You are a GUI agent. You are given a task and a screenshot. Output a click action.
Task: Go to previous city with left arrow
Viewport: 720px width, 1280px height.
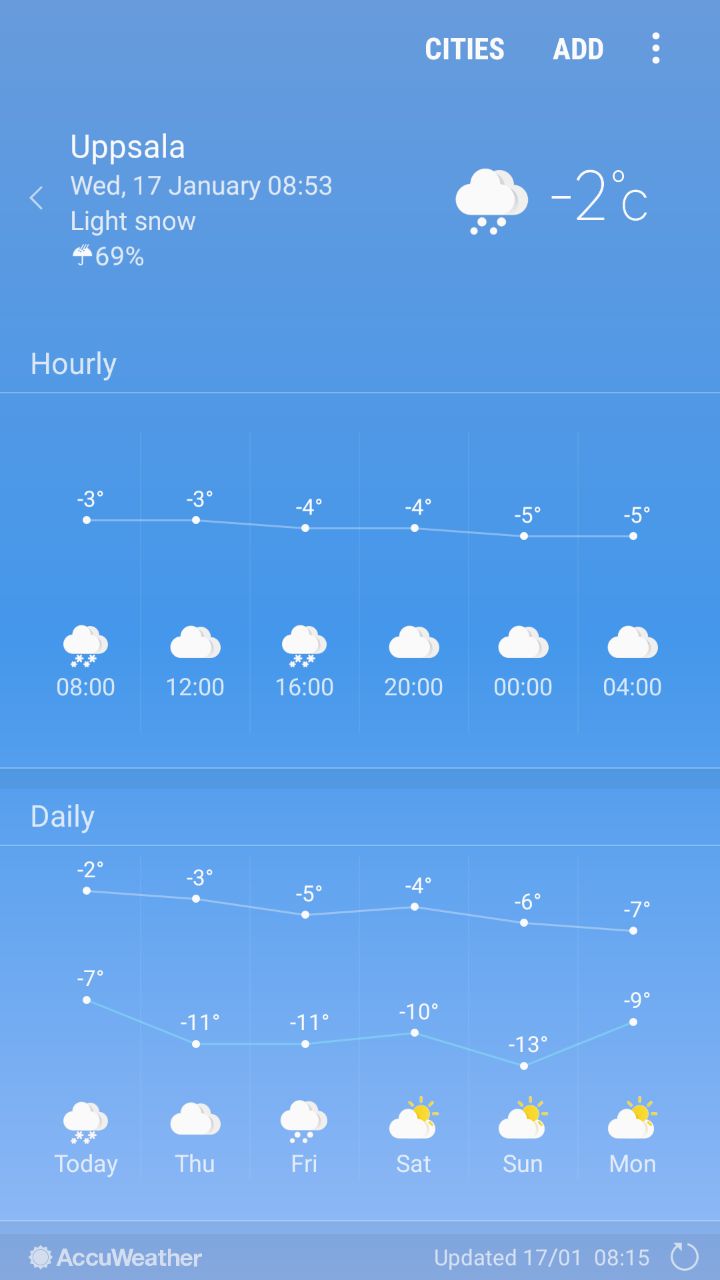pyautogui.click(x=37, y=198)
